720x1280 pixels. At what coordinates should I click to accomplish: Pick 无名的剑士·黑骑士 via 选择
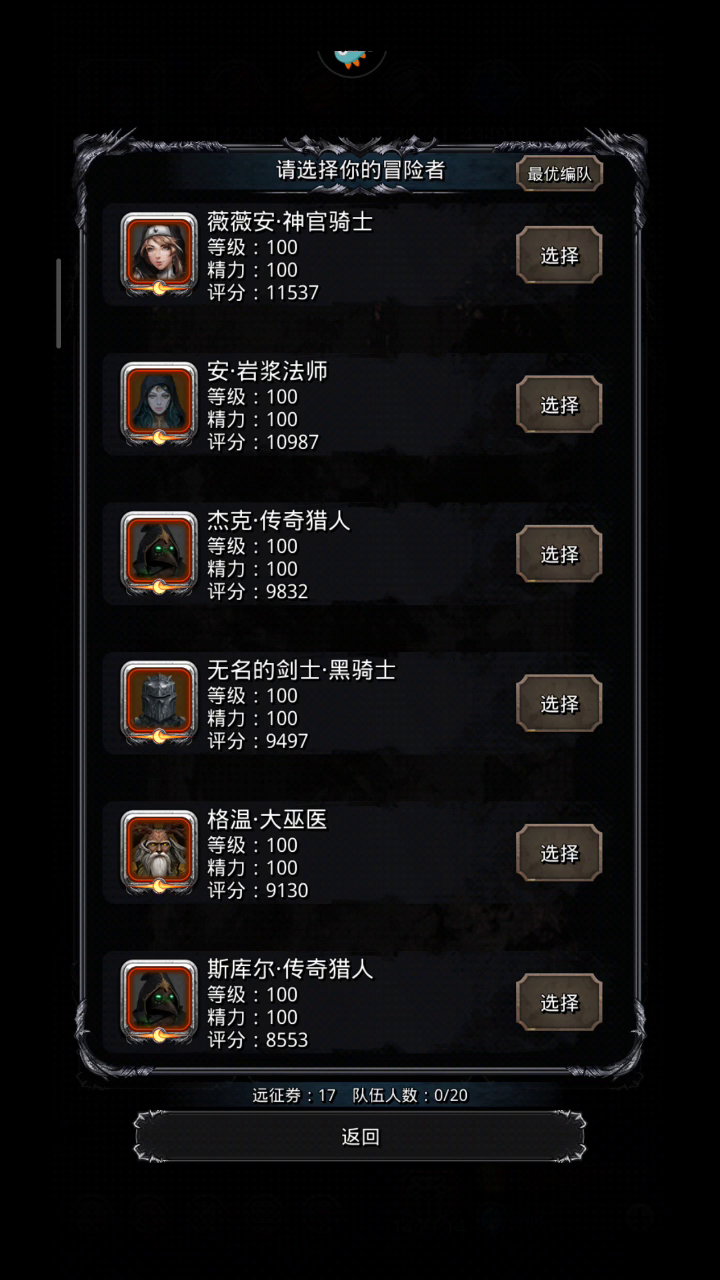[559, 703]
